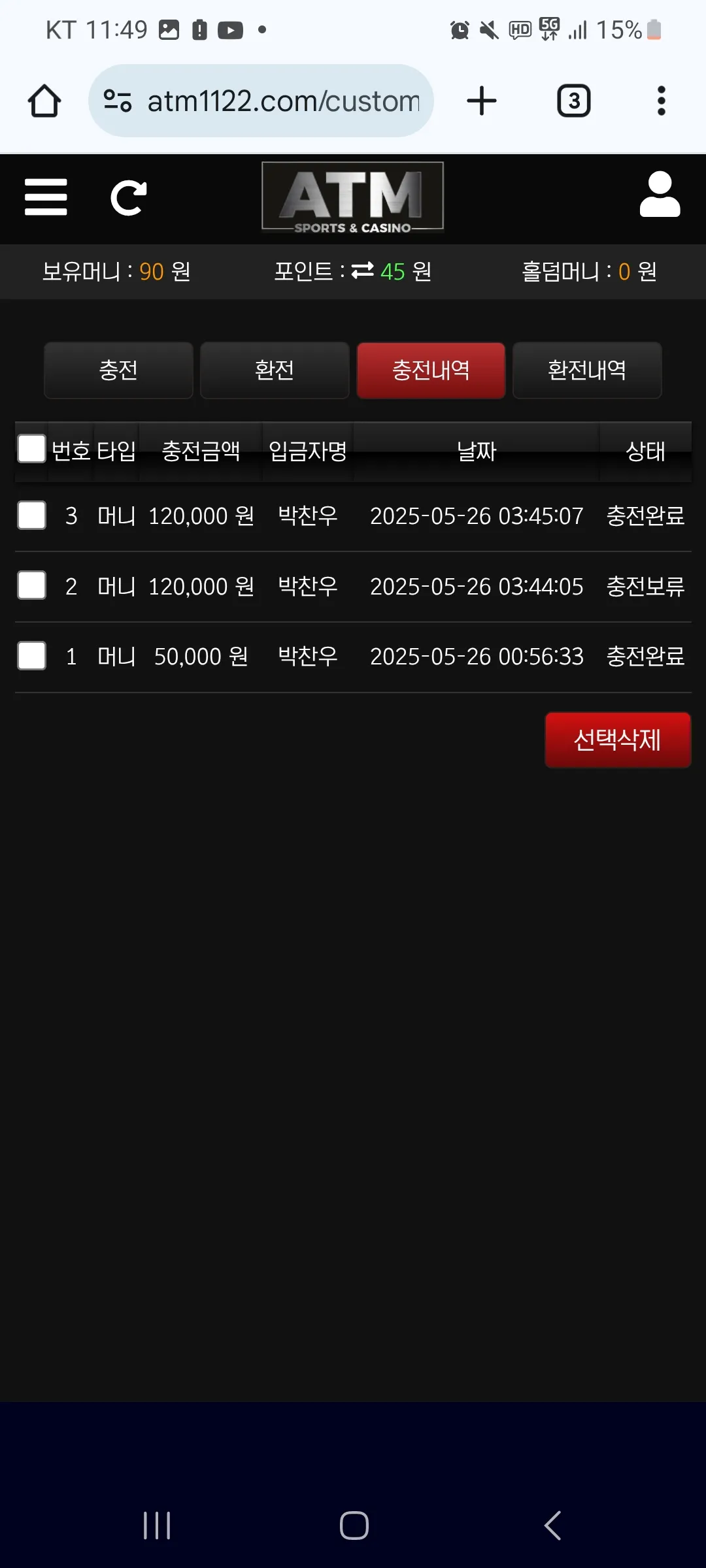Switch to the 충전 tab
706x1568 pixels.
118,370
